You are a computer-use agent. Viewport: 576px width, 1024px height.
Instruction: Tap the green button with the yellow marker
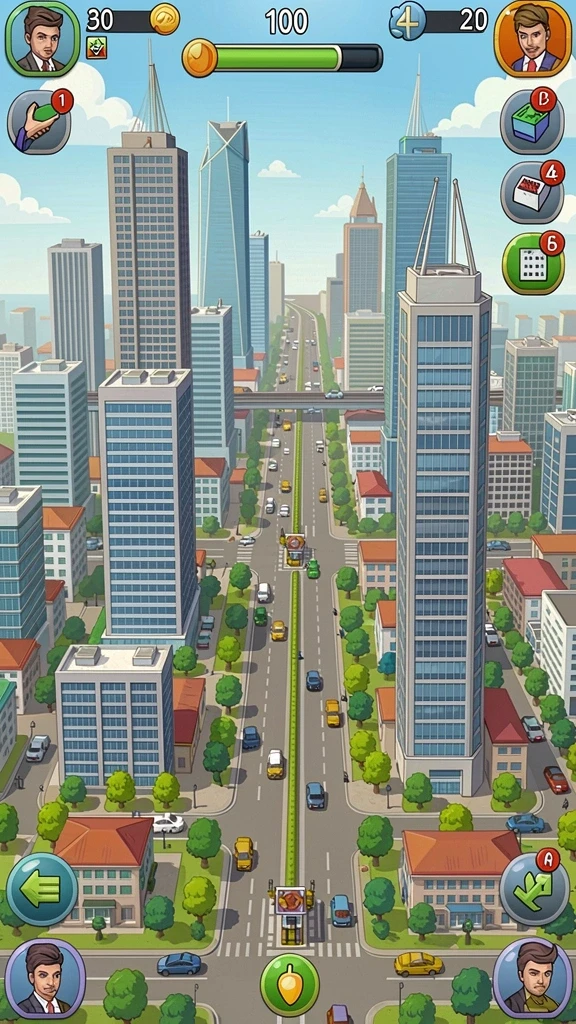tap(290, 984)
